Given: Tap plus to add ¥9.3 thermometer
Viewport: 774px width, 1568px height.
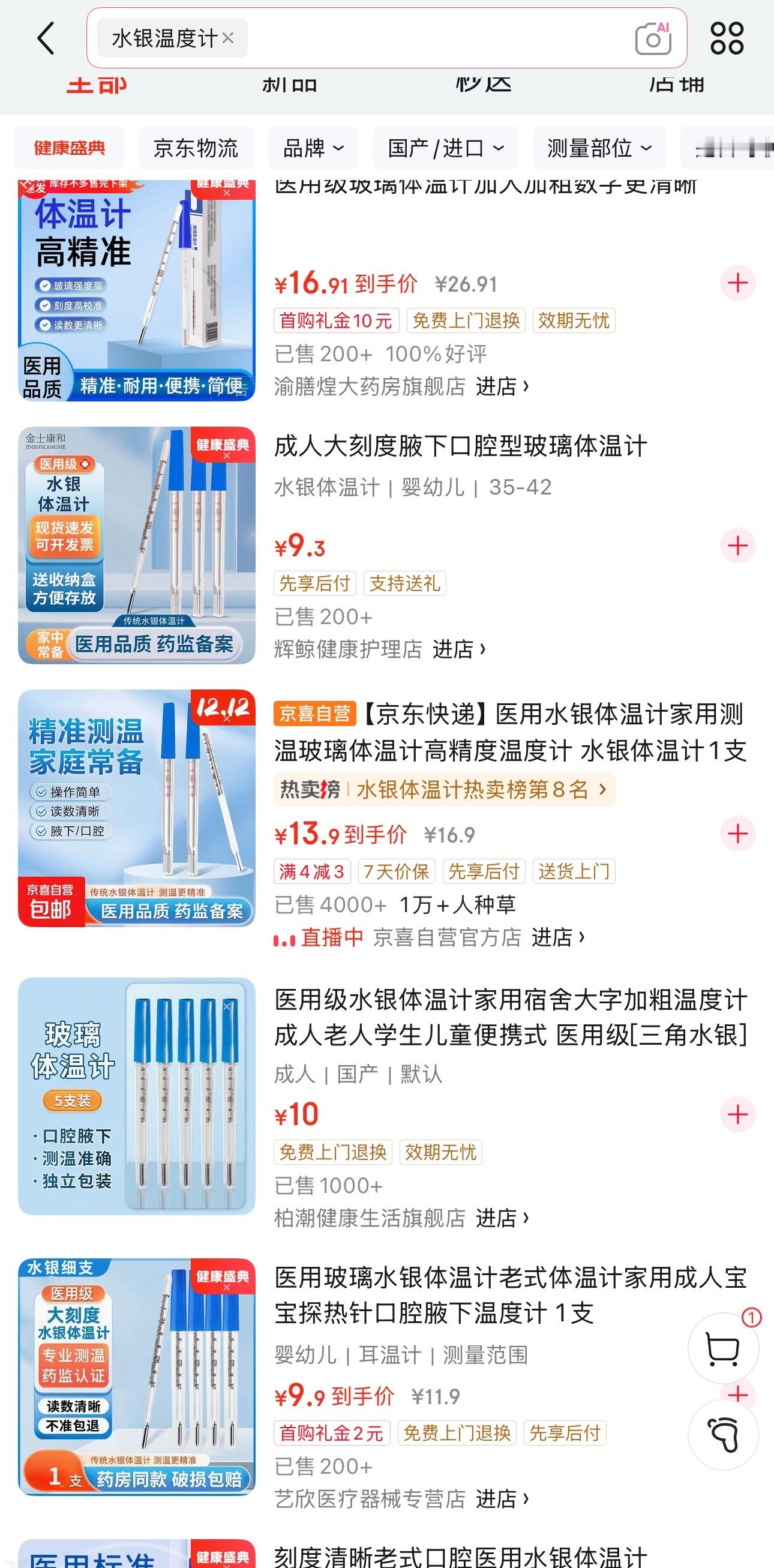Looking at the screenshot, I should 737,546.
